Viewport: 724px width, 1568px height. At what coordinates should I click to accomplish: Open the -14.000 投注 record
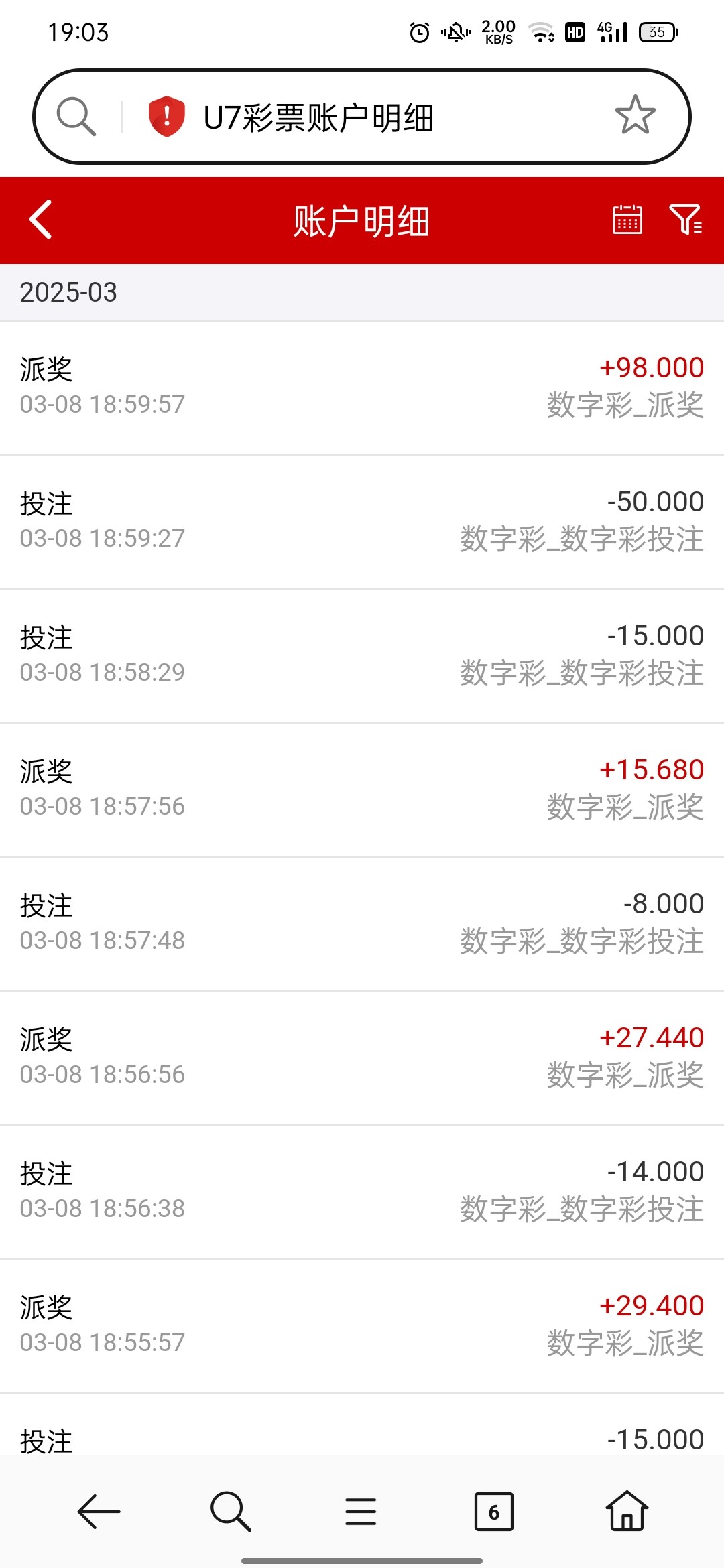coord(362,1191)
